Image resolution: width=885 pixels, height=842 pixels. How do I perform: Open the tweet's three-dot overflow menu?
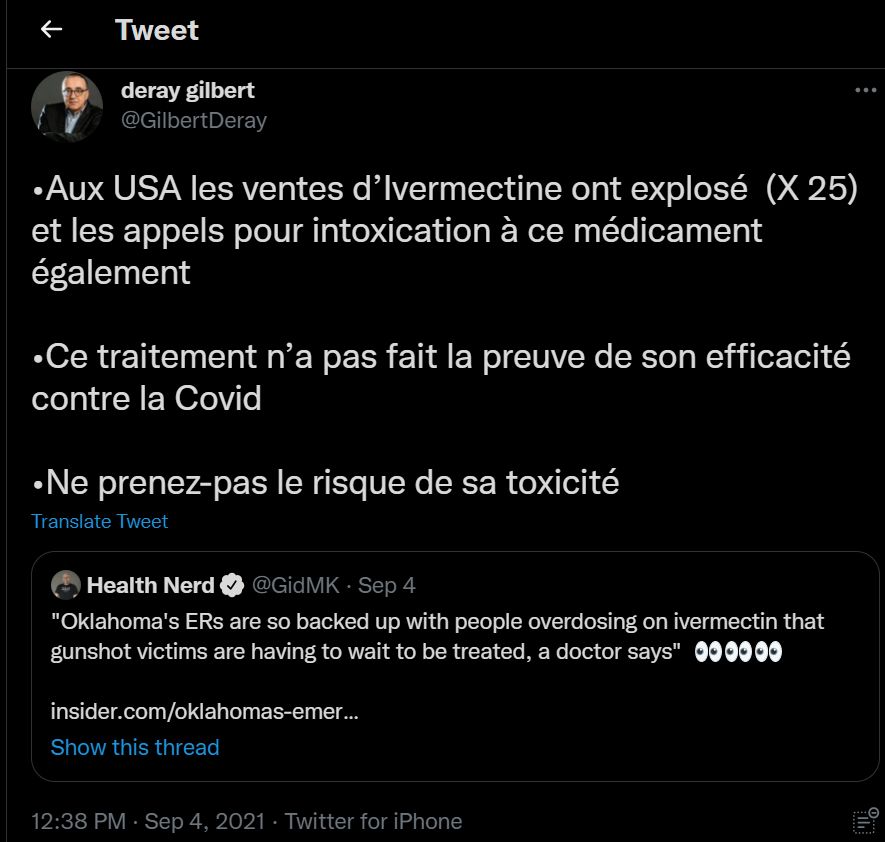(x=865, y=90)
